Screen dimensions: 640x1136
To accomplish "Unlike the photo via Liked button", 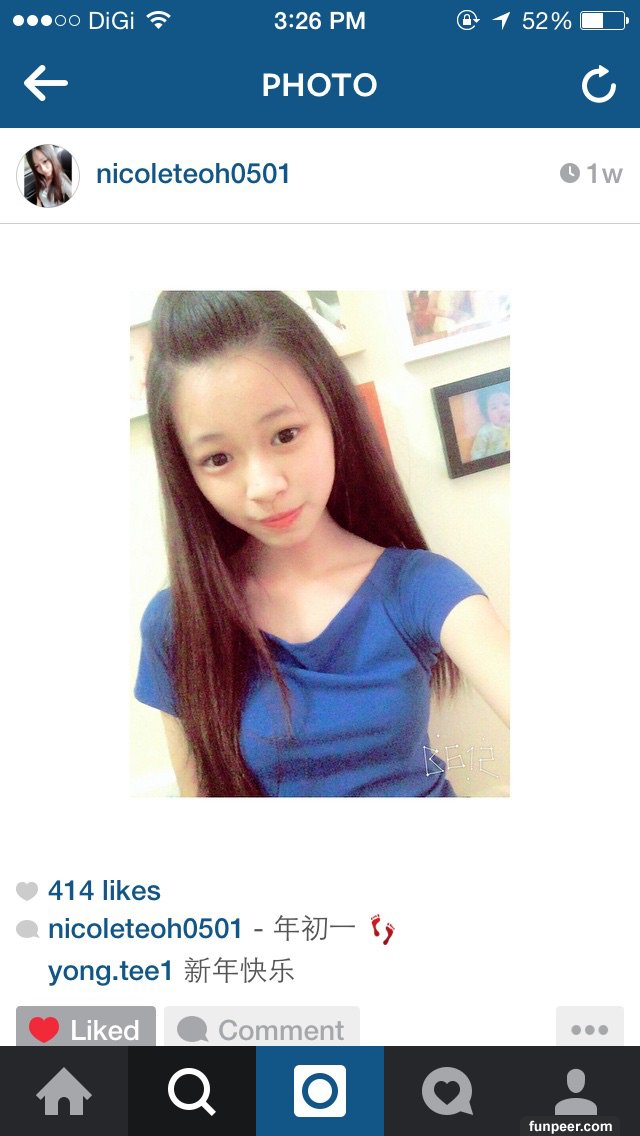I will [86, 1029].
